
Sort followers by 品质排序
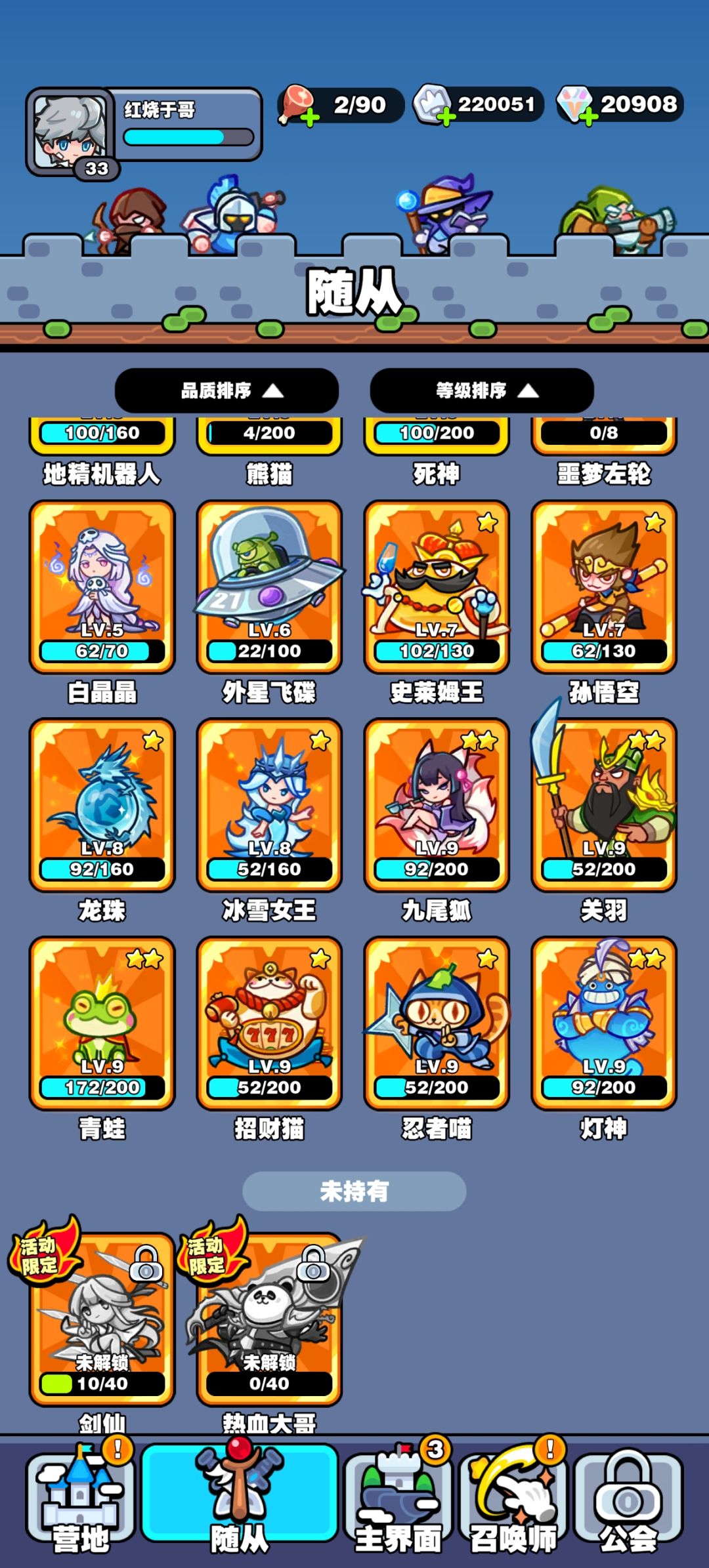[x=226, y=391]
